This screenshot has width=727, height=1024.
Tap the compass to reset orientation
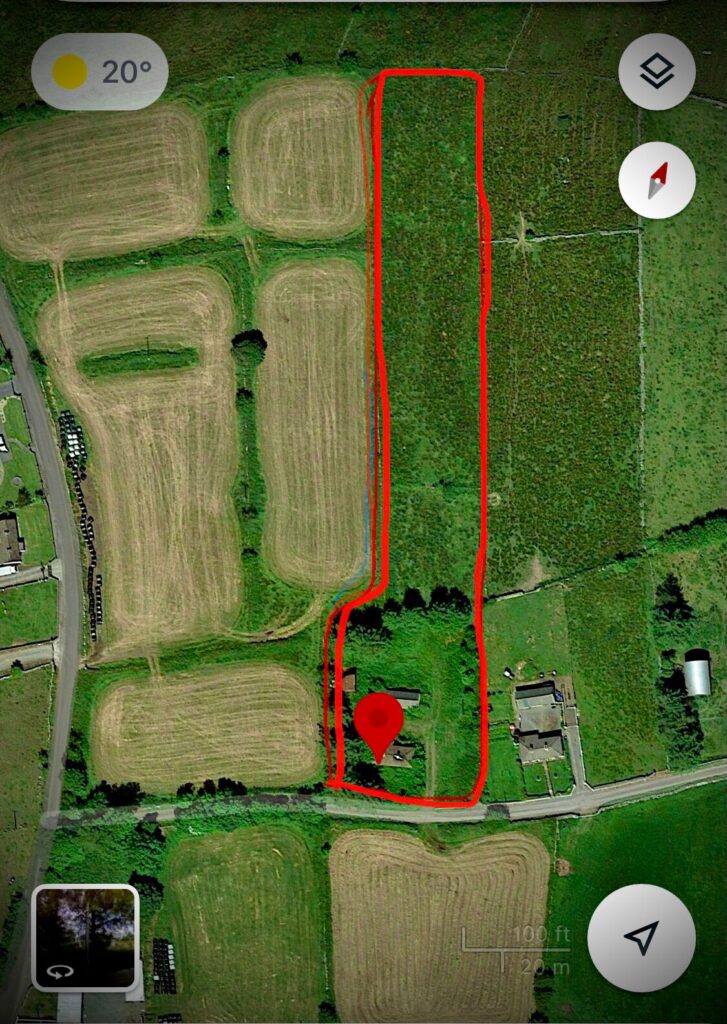tap(656, 180)
